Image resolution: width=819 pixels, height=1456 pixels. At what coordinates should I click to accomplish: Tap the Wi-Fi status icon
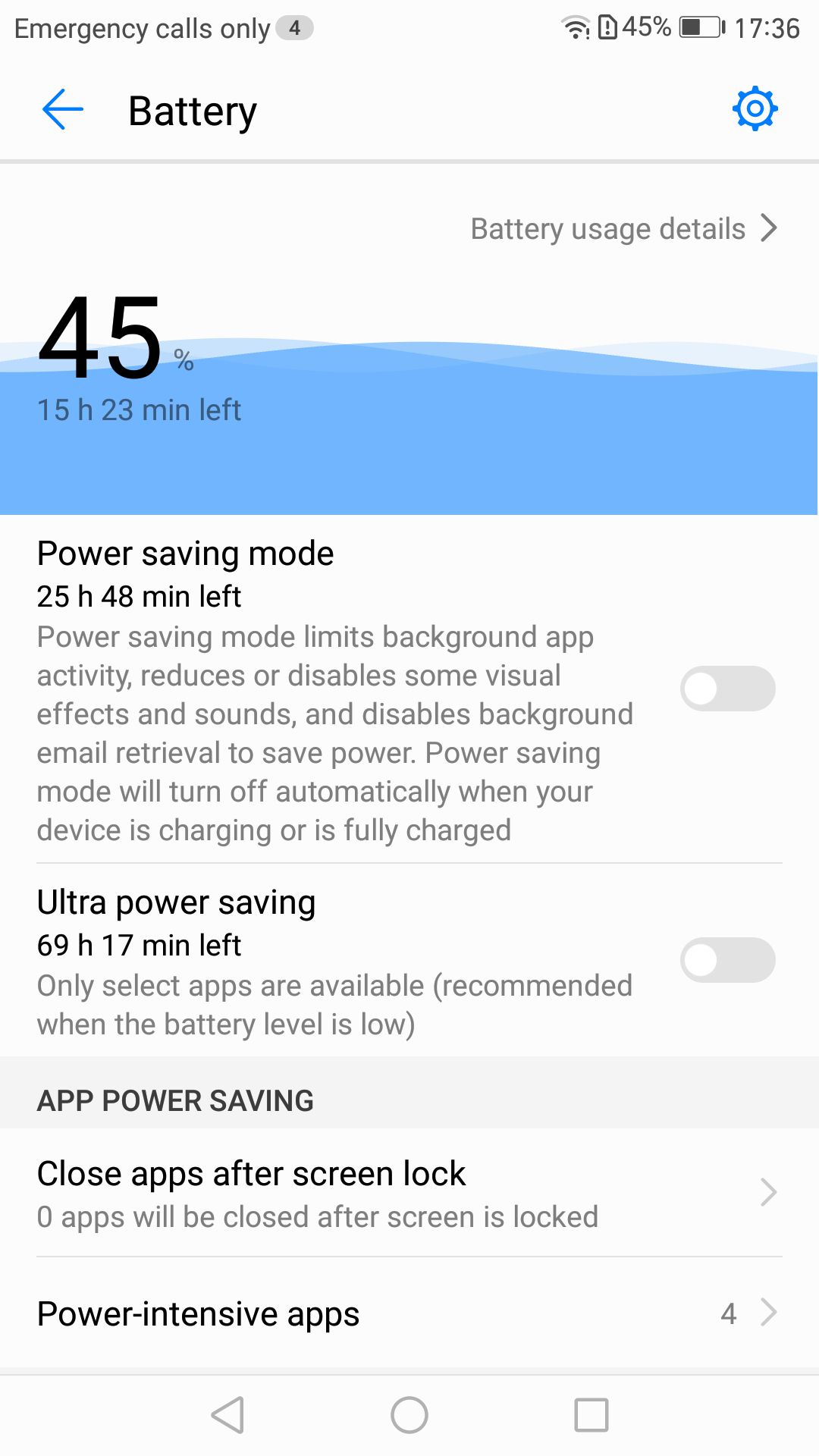pos(576,26)
